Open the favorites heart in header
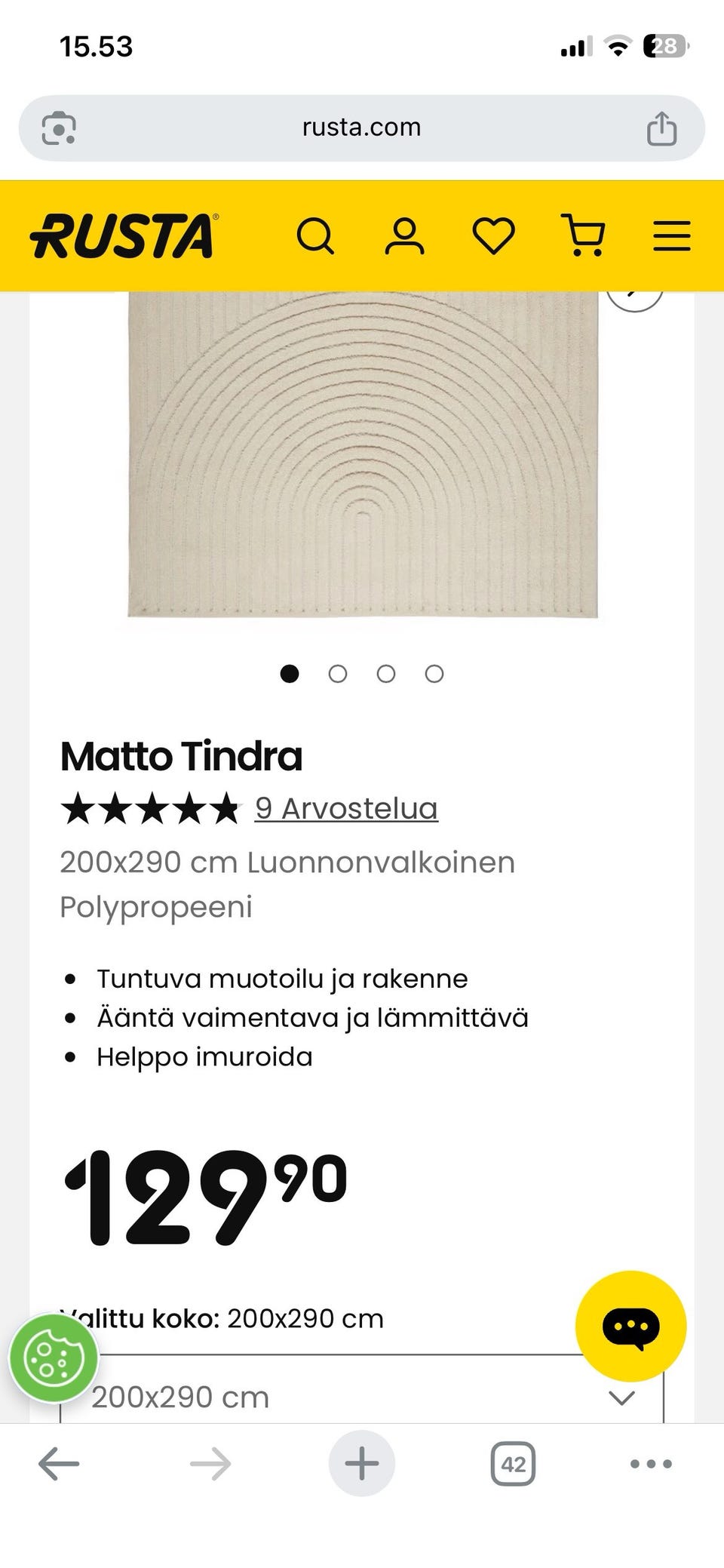Image resolution: width=724 pixels, height=1568 pixels. click(494, 236)
